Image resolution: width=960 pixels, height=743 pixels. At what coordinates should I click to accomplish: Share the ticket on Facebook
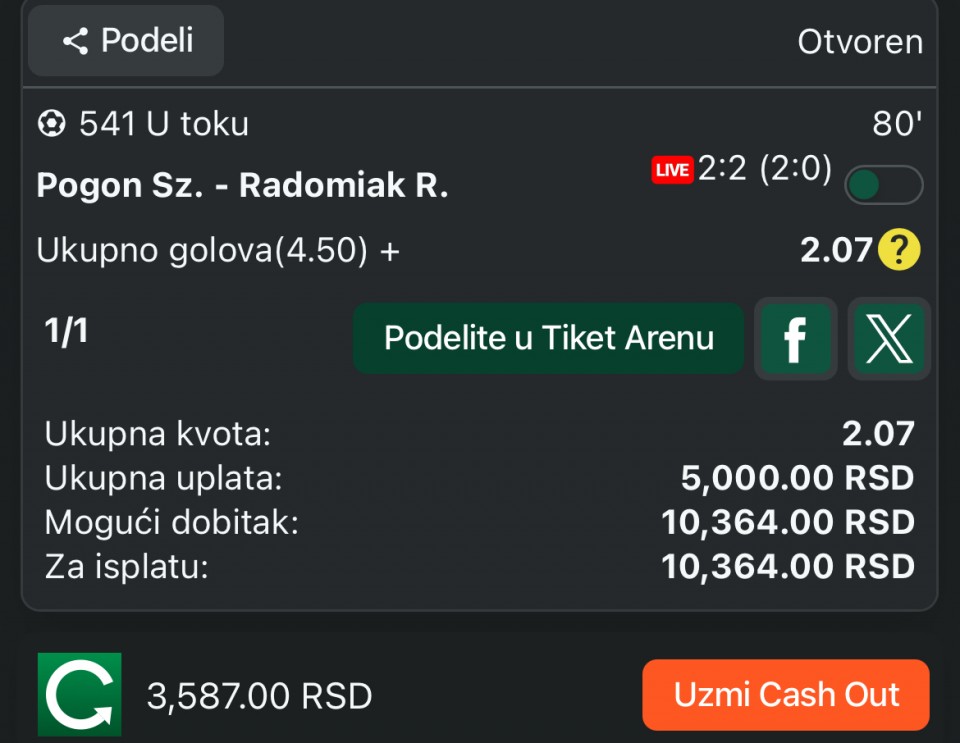click(x=795, y=339)
